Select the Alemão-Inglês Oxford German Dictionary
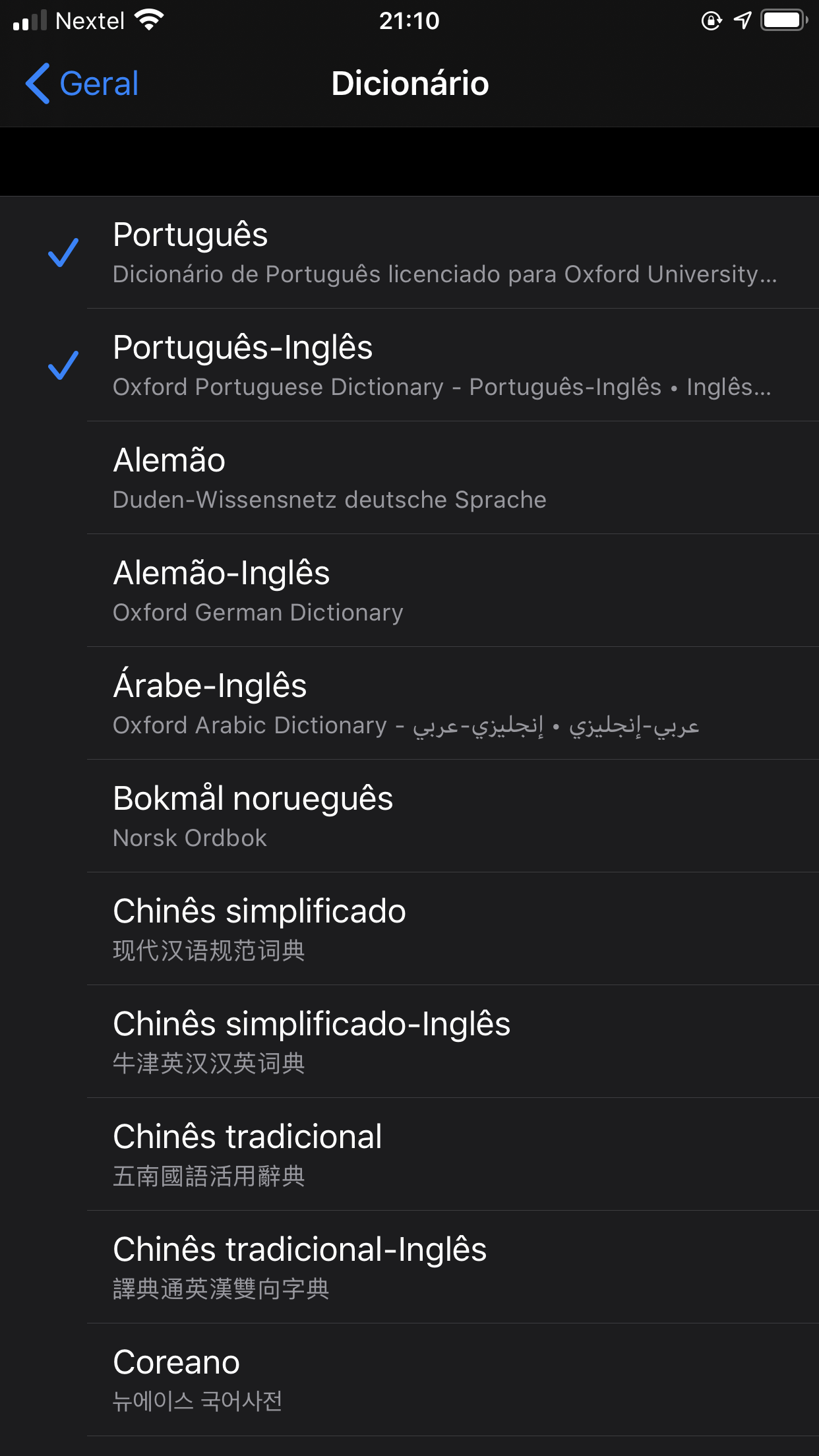The height and width of the screenshot is (1456, 819). pyautogui.click(x=409, y=591)
